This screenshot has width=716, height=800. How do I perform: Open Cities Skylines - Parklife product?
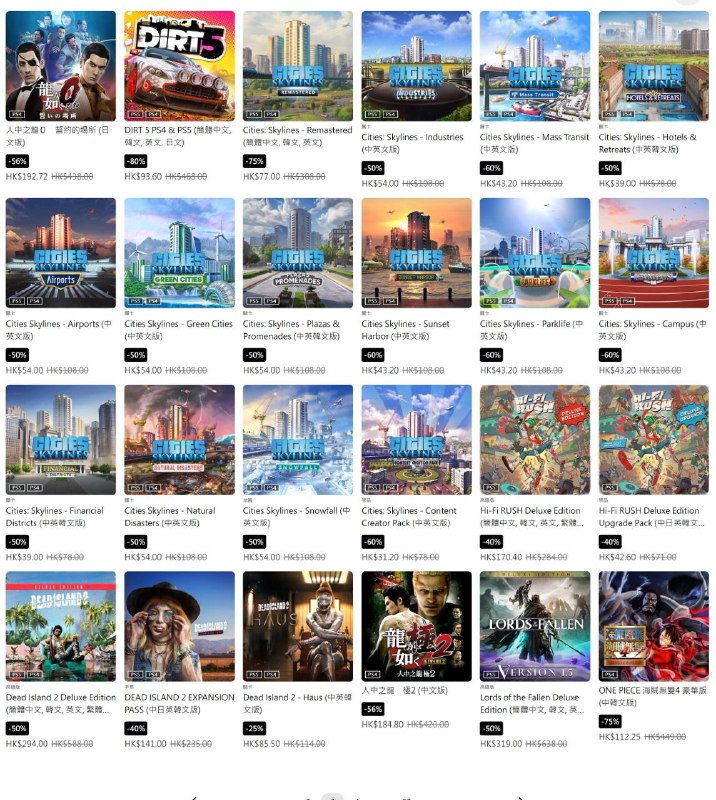535,252
